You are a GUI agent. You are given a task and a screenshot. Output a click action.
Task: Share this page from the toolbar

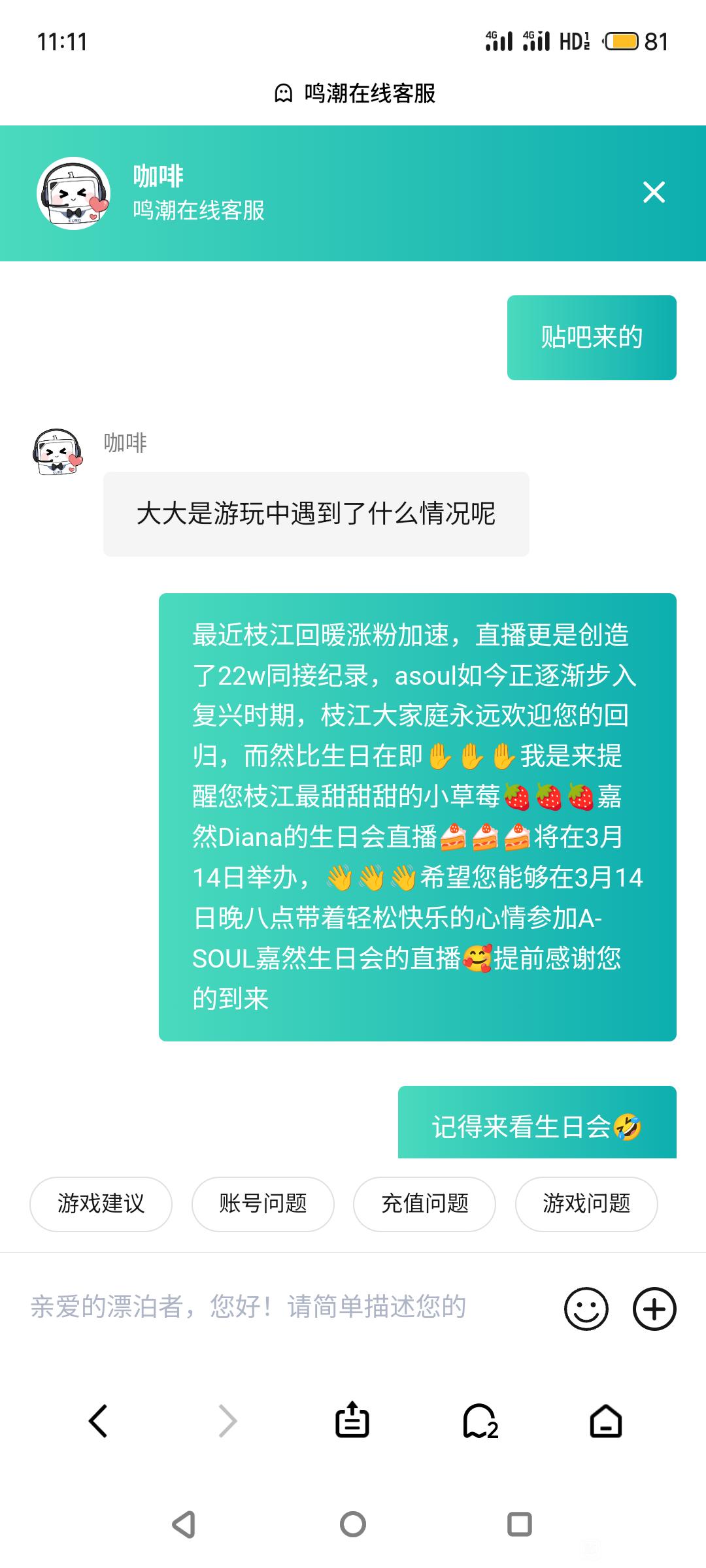pos(352,1420)
